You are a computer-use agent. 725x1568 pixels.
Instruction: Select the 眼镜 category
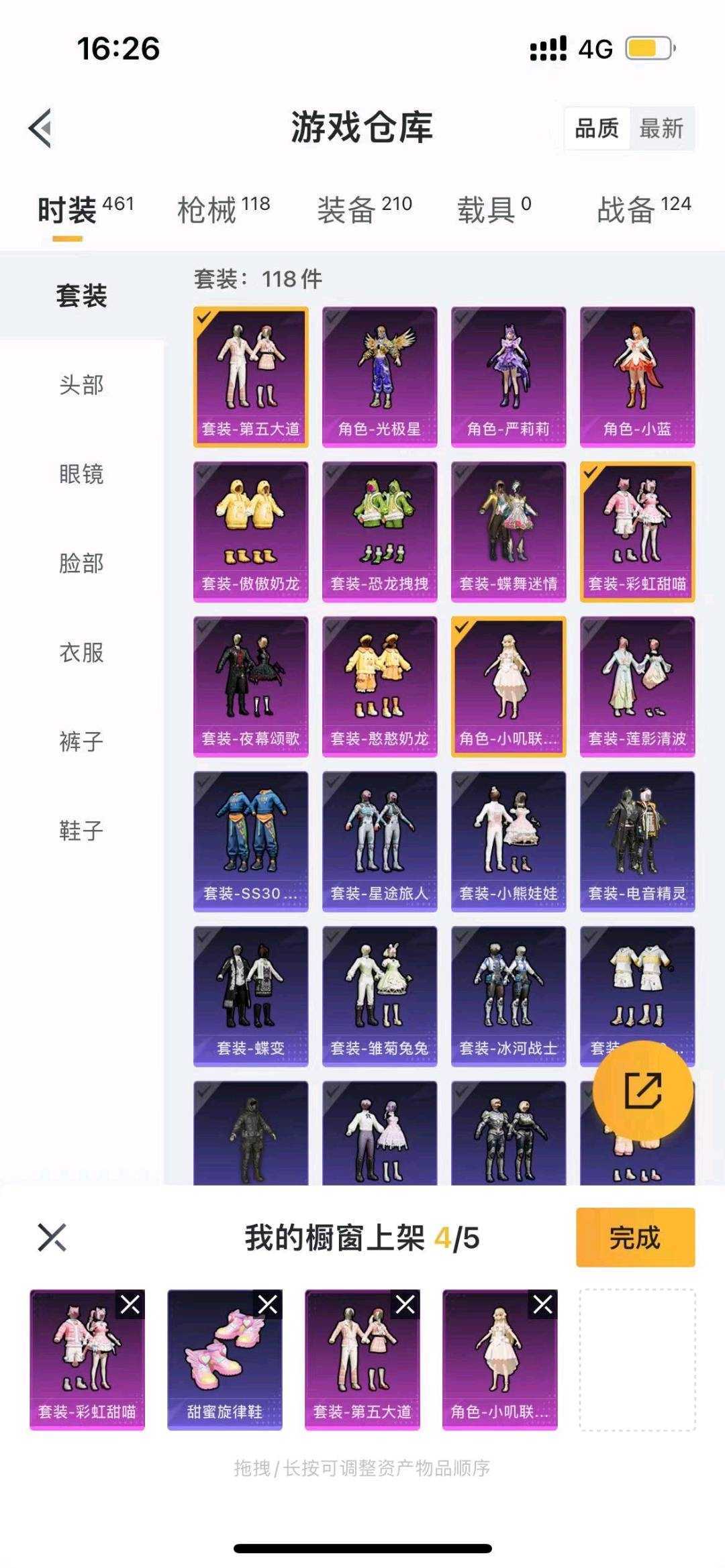point(81,474)
